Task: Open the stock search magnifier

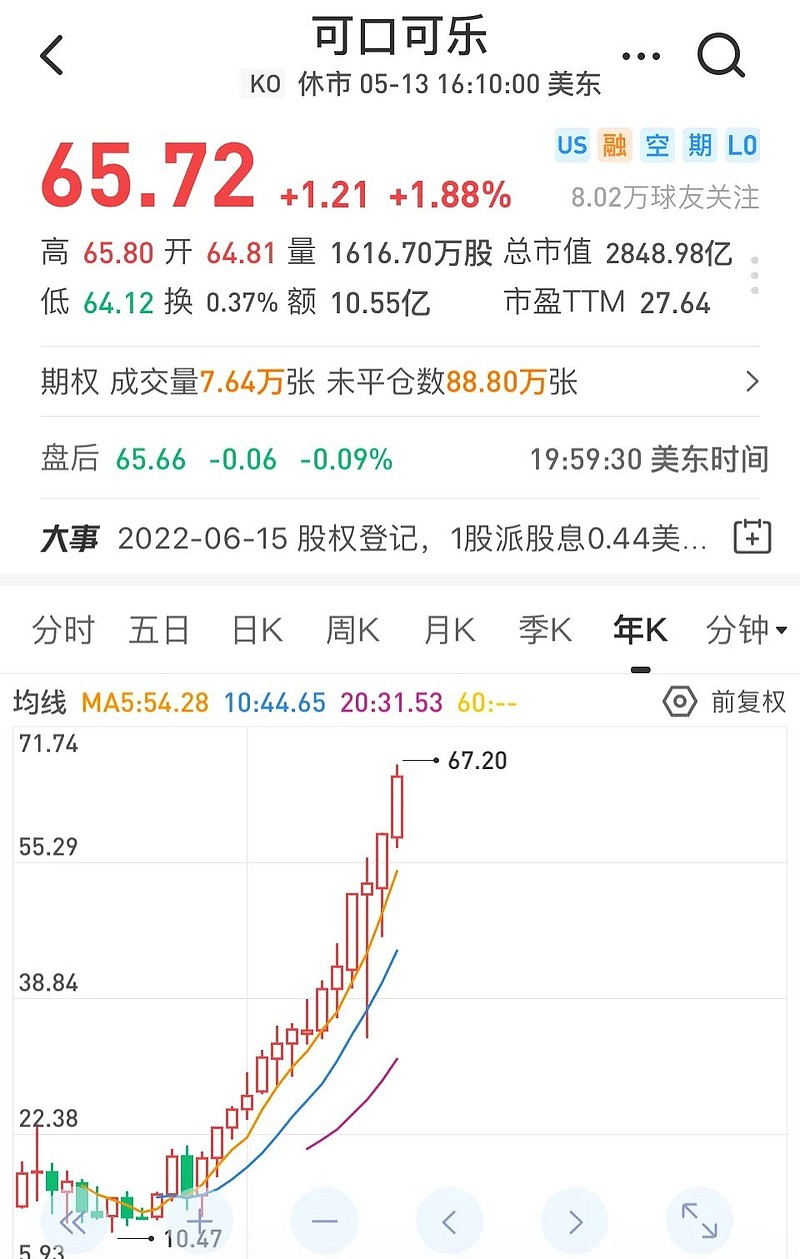Action: tap(720, 56)
